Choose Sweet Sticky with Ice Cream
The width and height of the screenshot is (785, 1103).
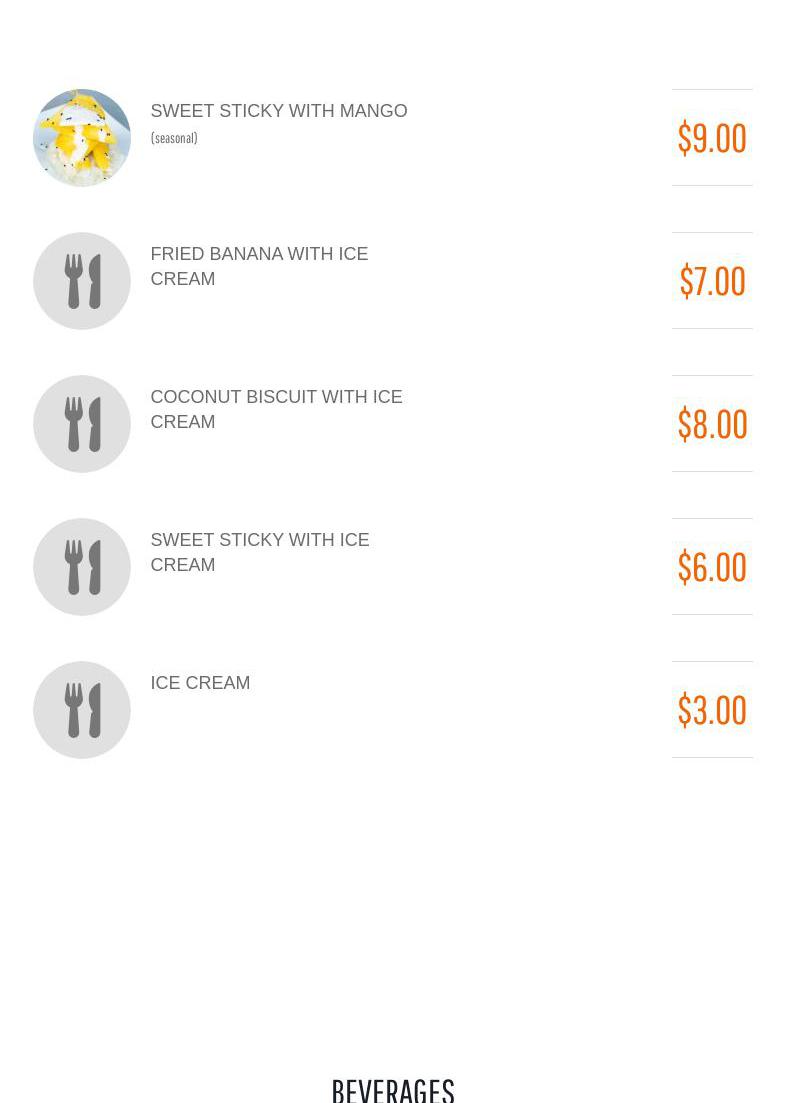pyautogui.click(x=259, y=552)
